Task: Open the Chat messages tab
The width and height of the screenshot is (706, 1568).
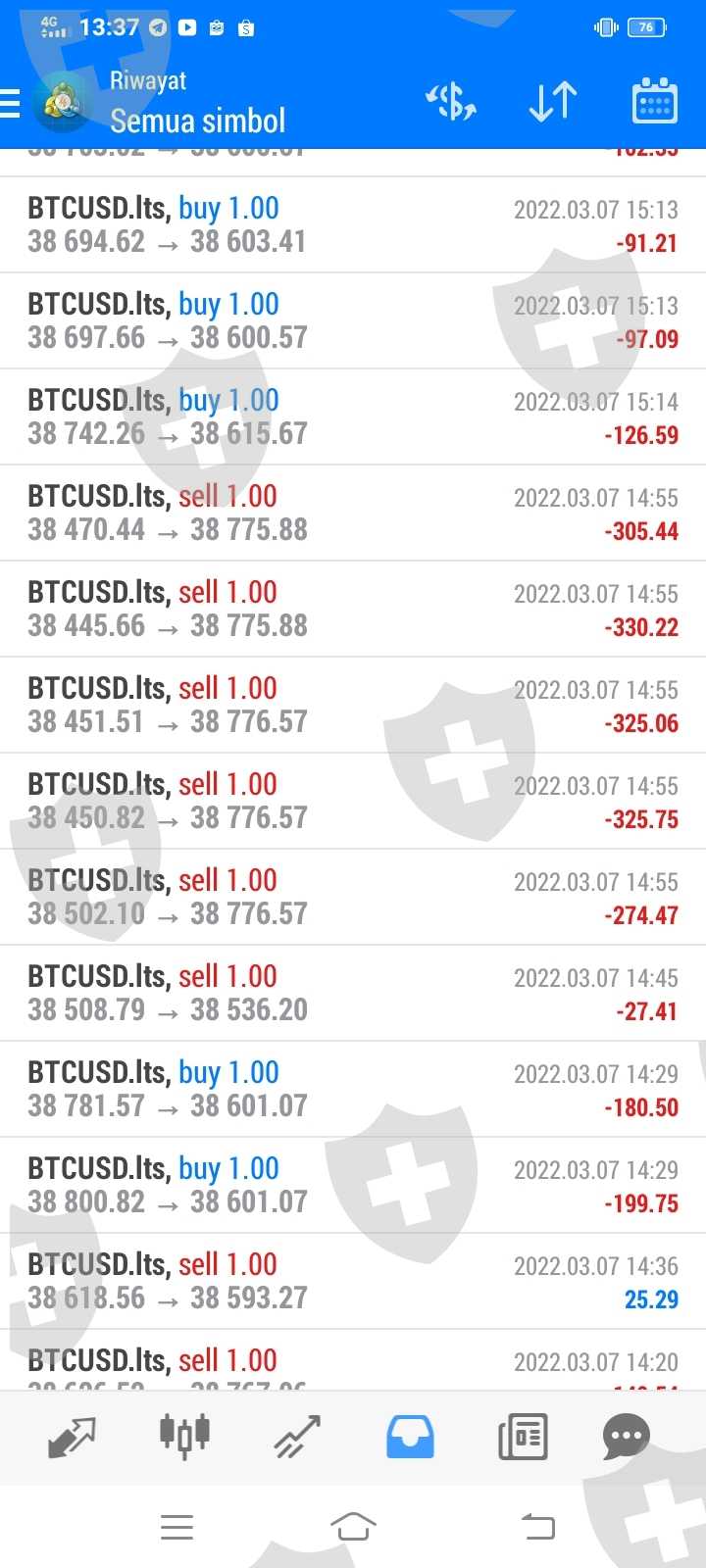Action: [x=627, y=1437]
